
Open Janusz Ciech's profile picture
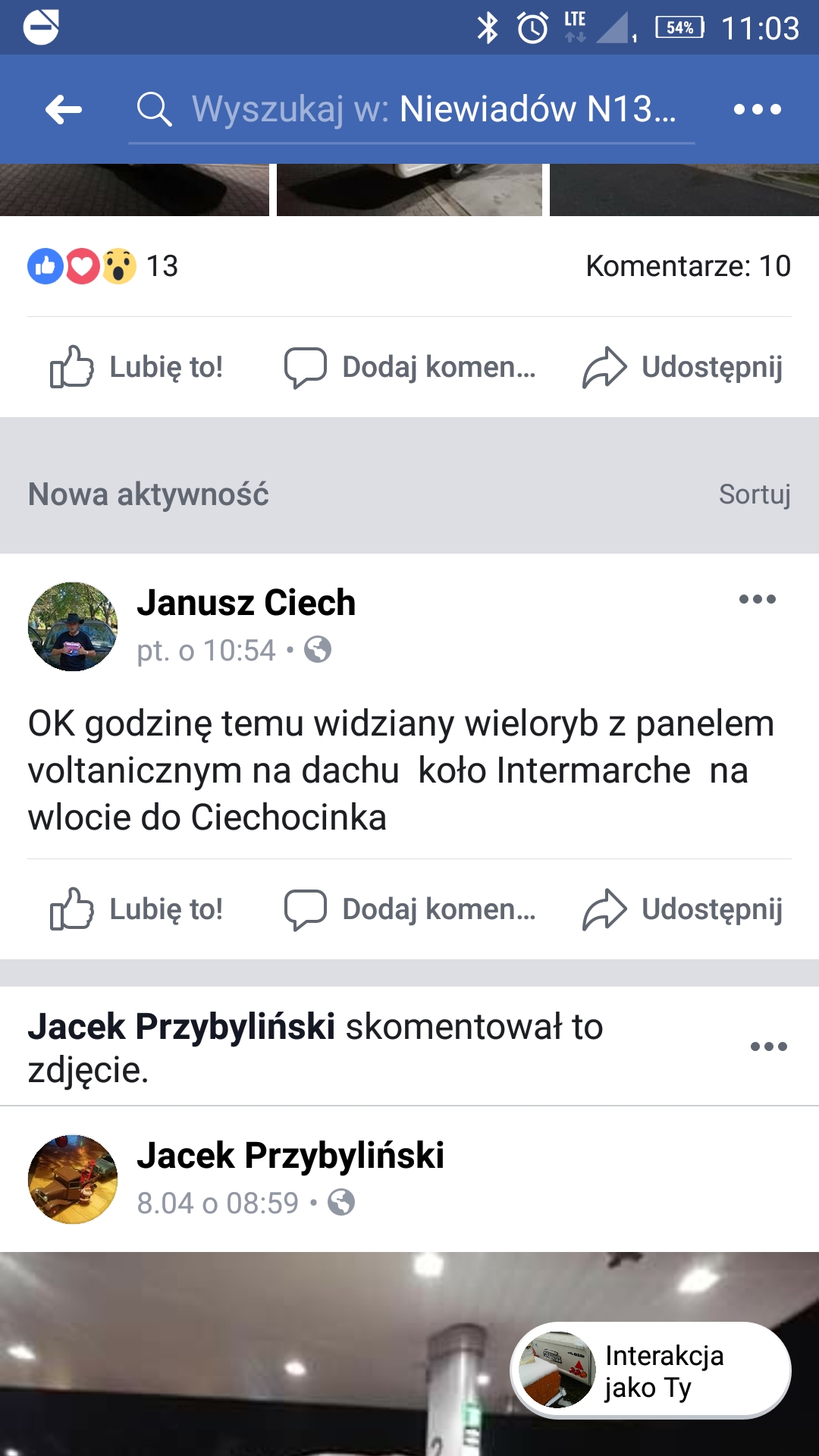pyautogui.click(x=73, y=626)
